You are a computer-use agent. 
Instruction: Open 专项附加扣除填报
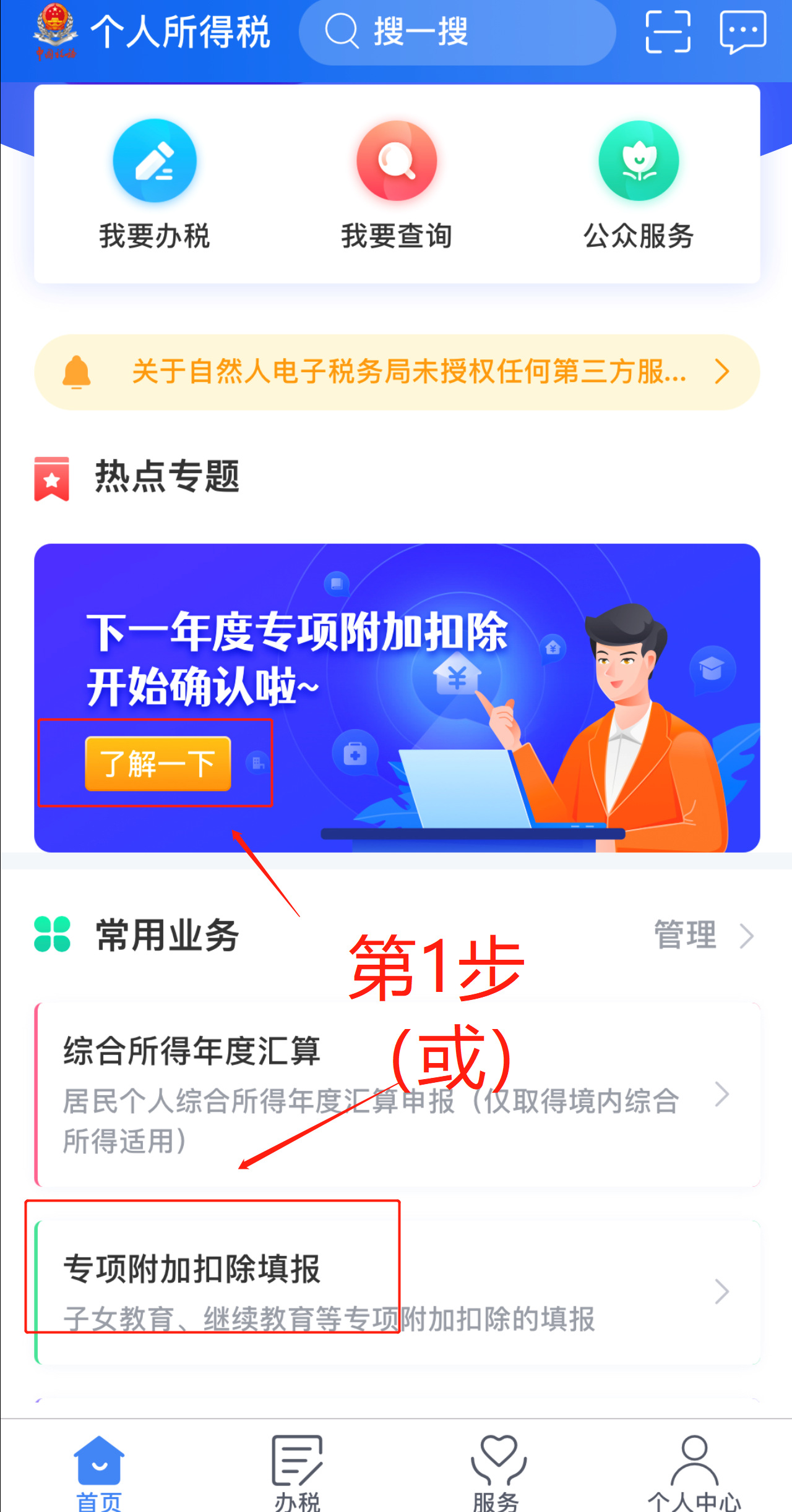point(397,1292)
